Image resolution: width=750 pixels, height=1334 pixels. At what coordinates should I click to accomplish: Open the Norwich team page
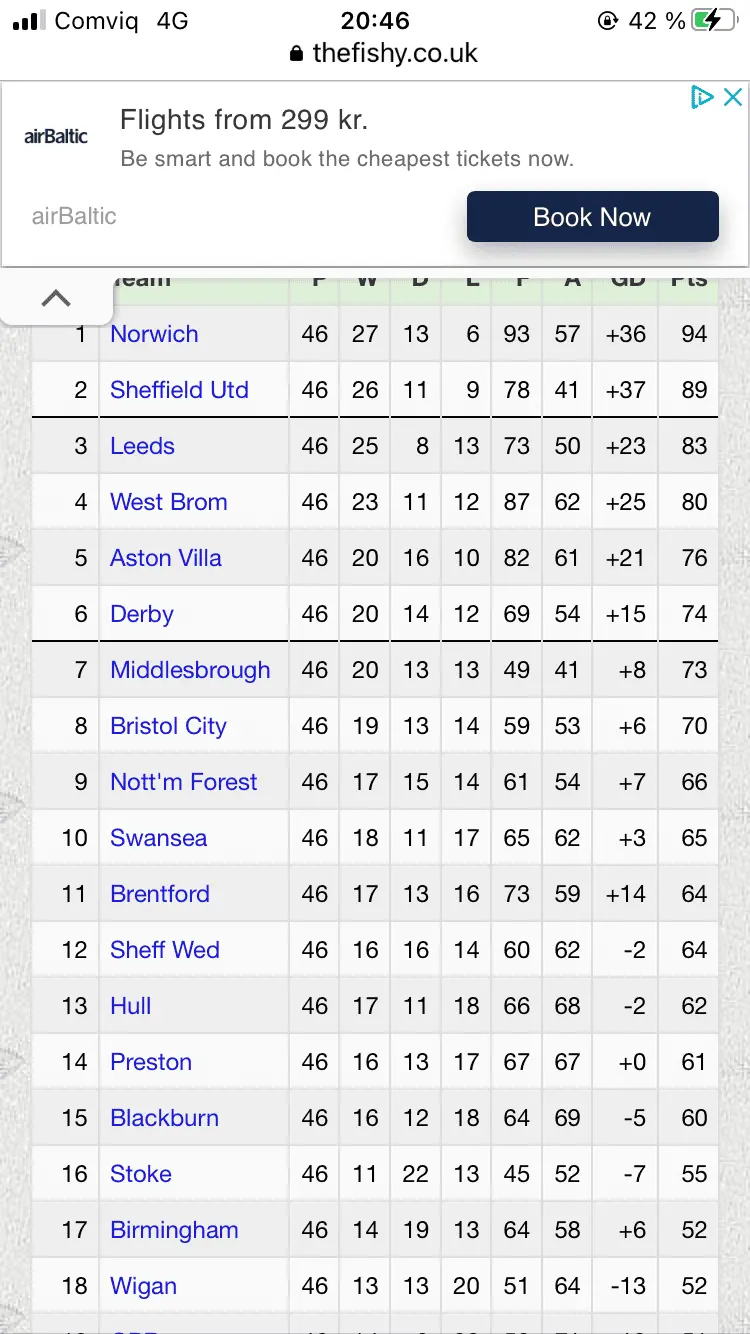tap(154, 334)
